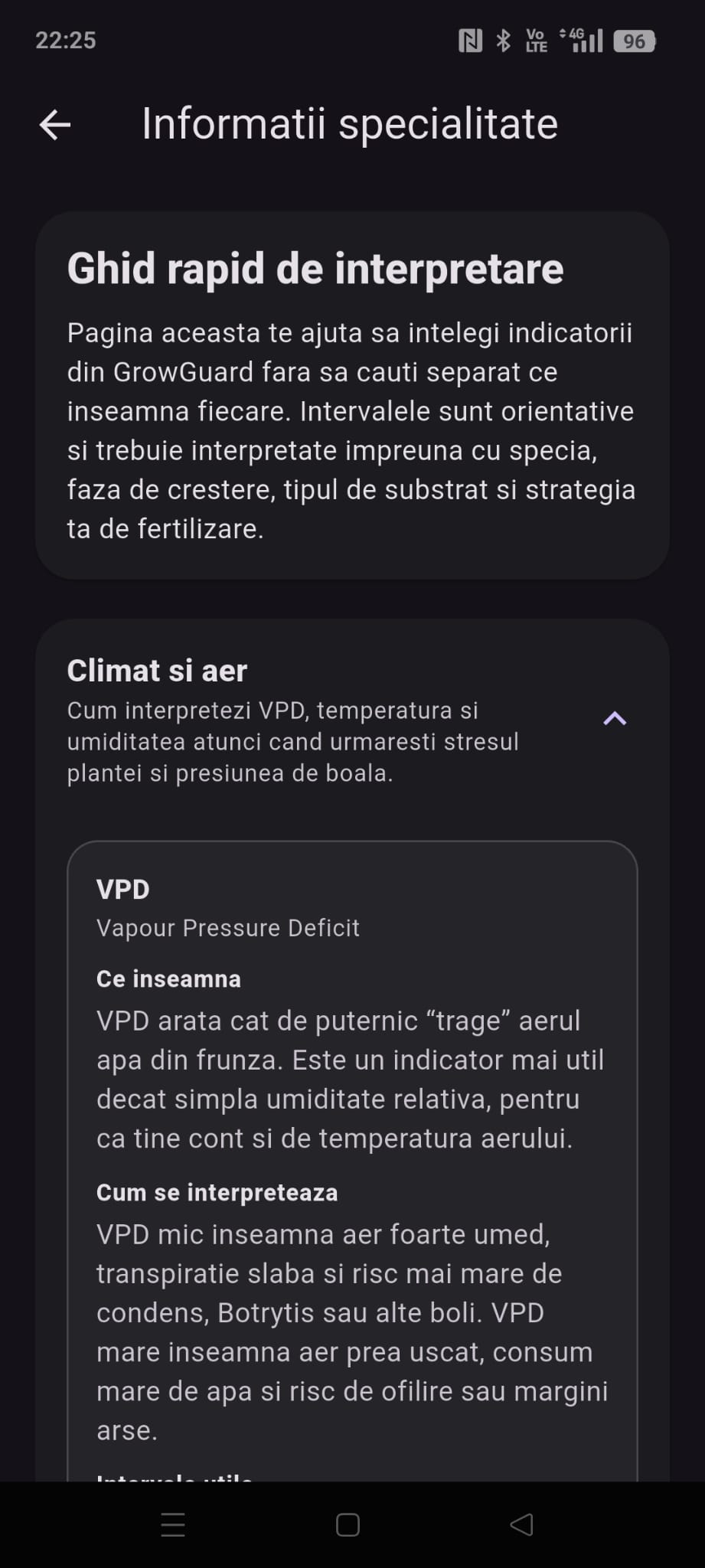The height and width of the screenshot is (1568, 705).
Task: Tap the Cum se interpreteaza heading
Action: (x=217, y=1192)
